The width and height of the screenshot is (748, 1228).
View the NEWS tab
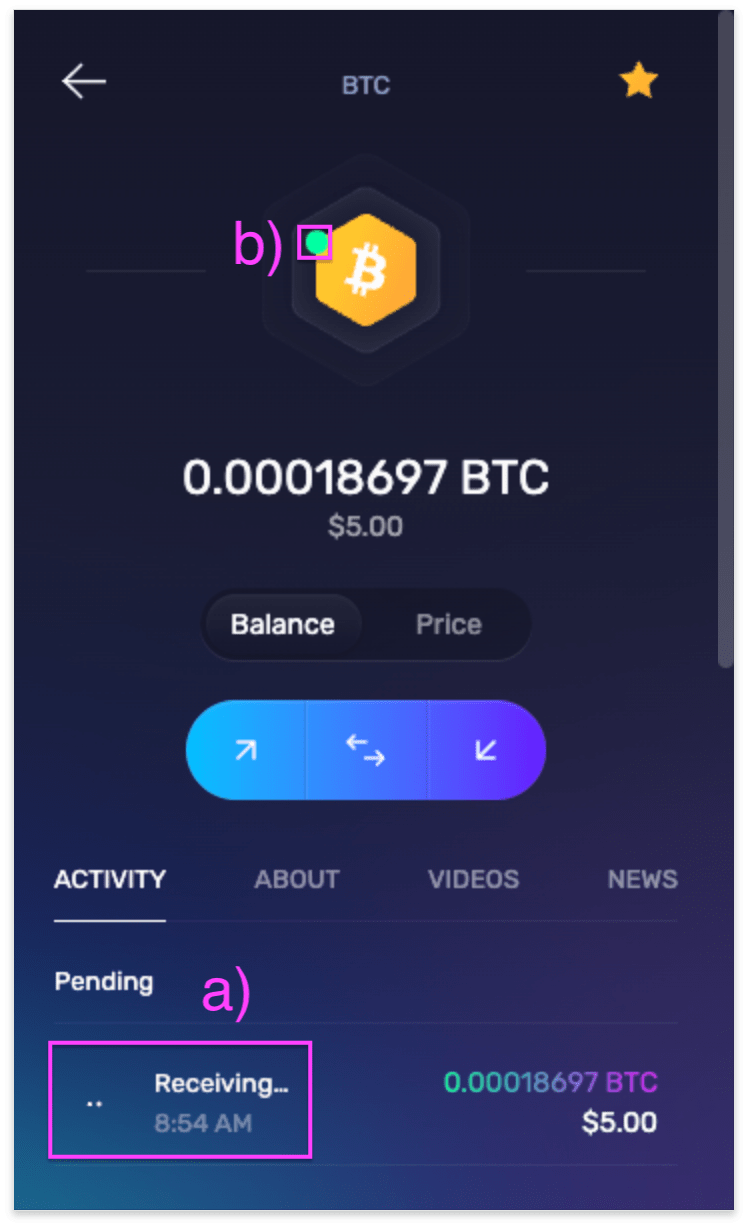point(642,880)
